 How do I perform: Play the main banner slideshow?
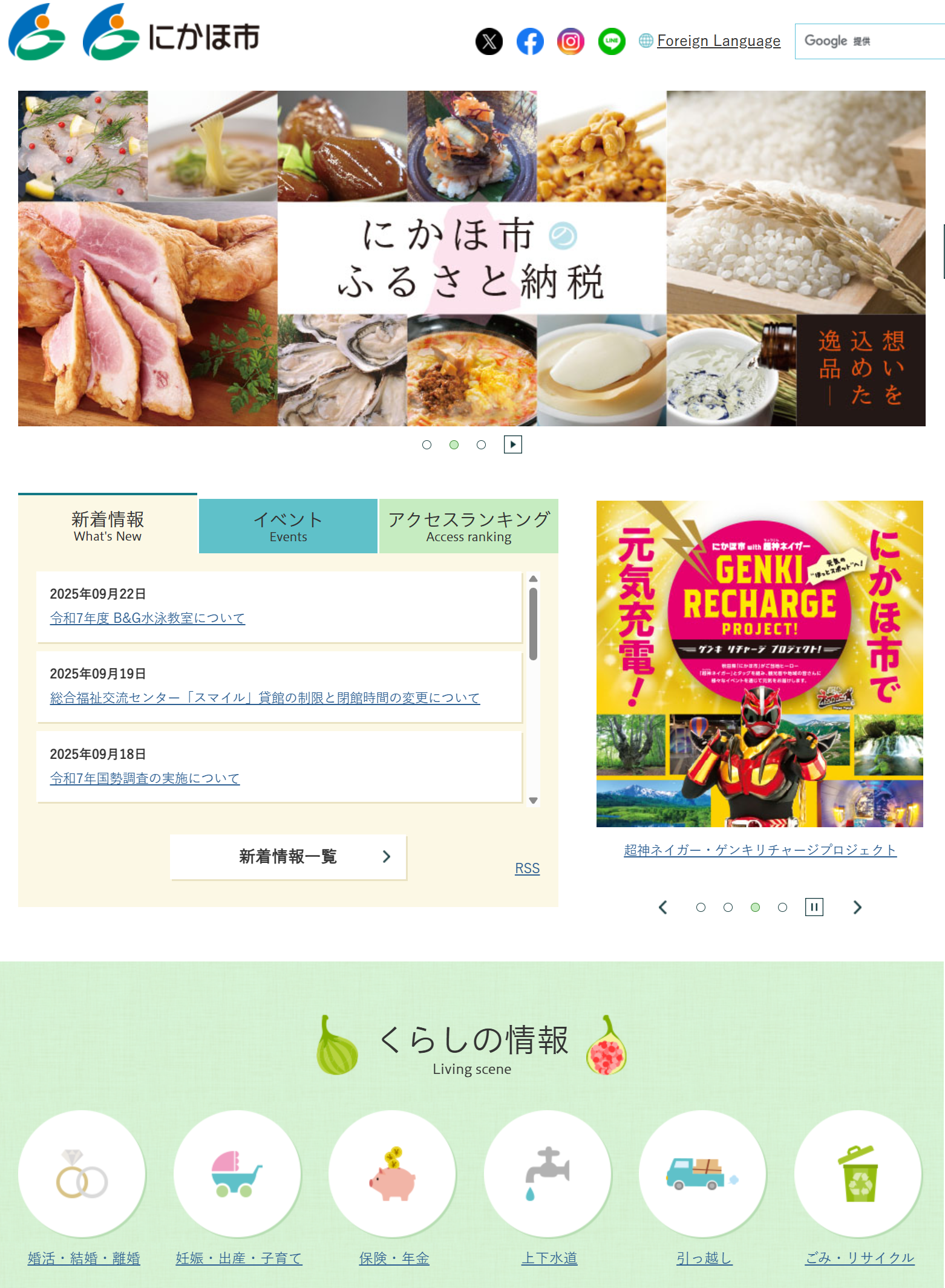[x=512, y=444]
